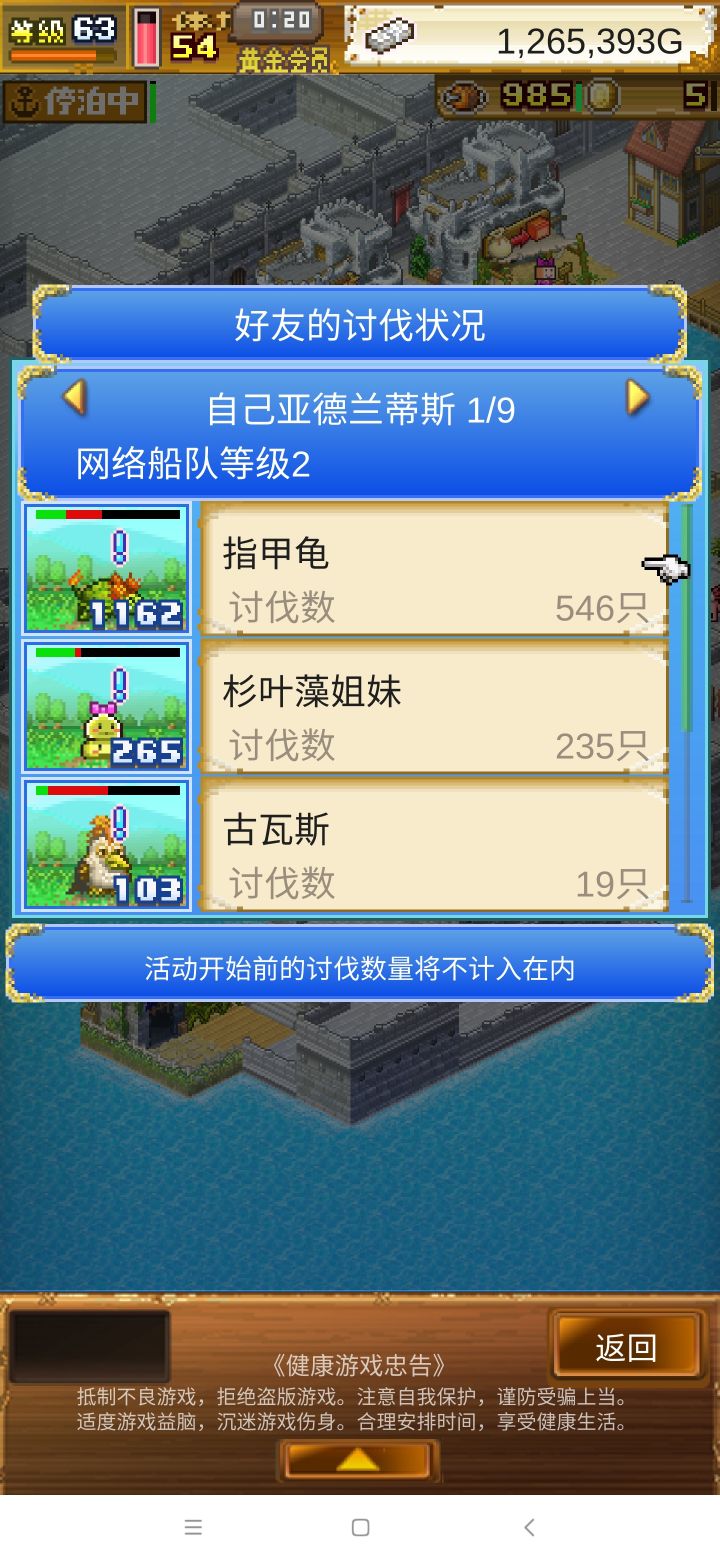Select the 自己亚德兰蒂斯 1/9 fleet header

pos(360,409)
